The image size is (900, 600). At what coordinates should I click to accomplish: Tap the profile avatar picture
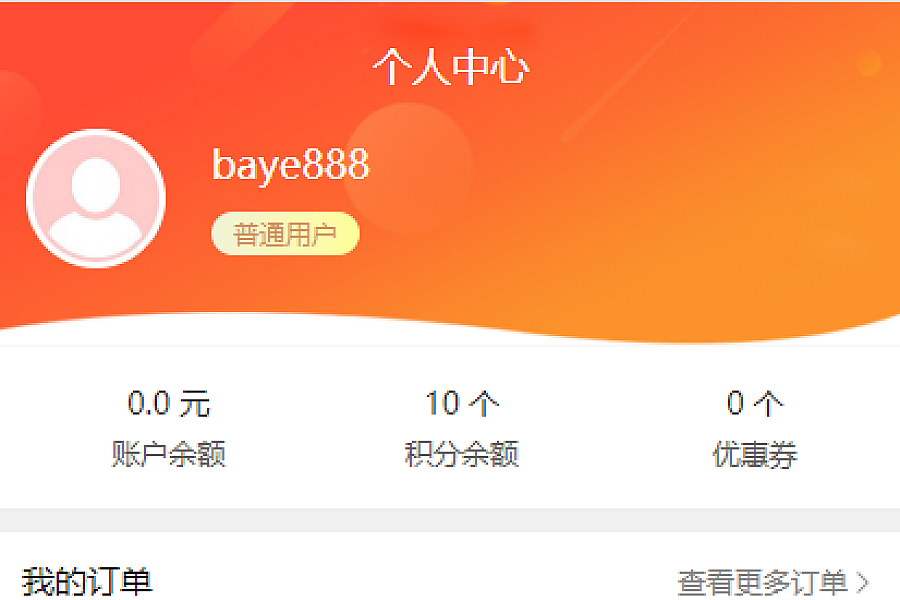click(x=96, y=199)
